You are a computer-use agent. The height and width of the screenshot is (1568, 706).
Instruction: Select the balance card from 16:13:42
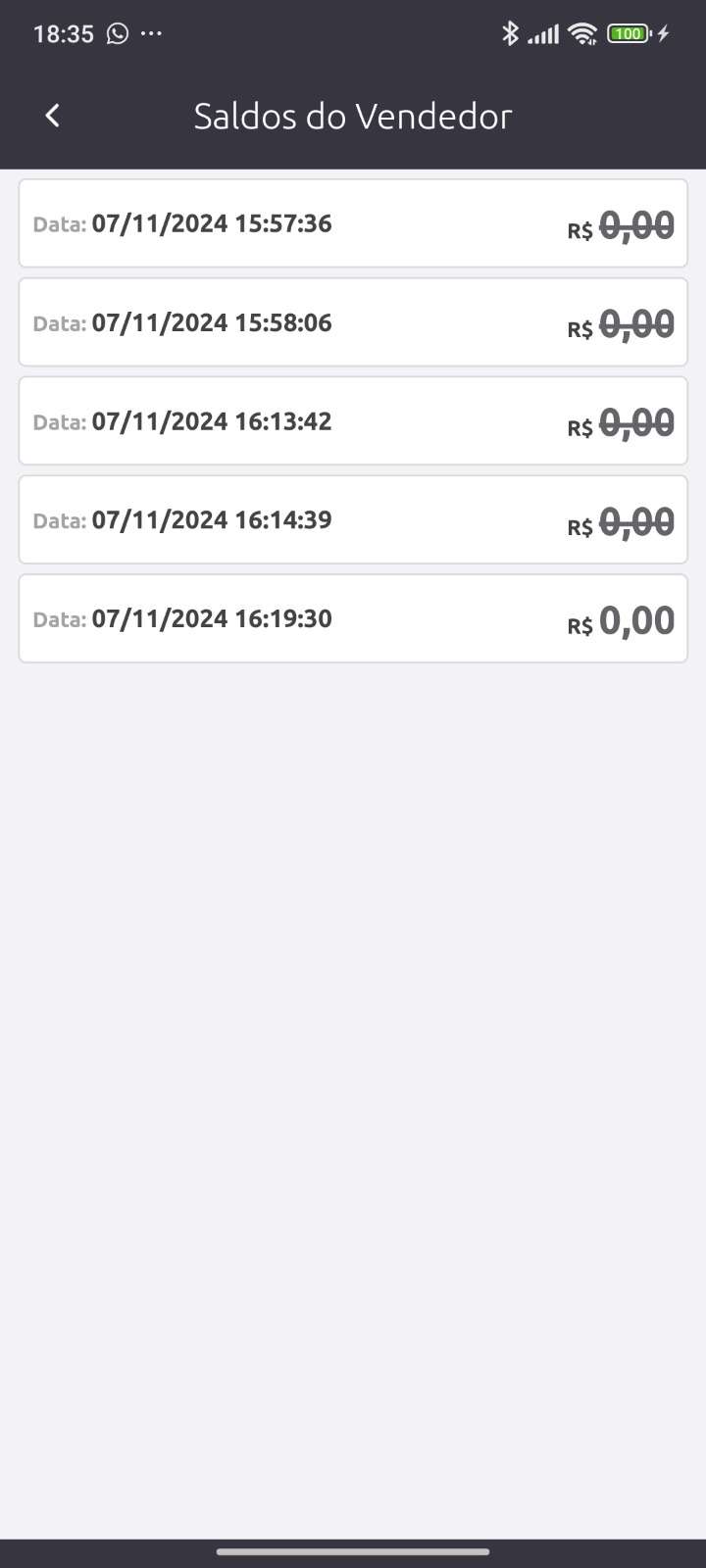[353, 421]
